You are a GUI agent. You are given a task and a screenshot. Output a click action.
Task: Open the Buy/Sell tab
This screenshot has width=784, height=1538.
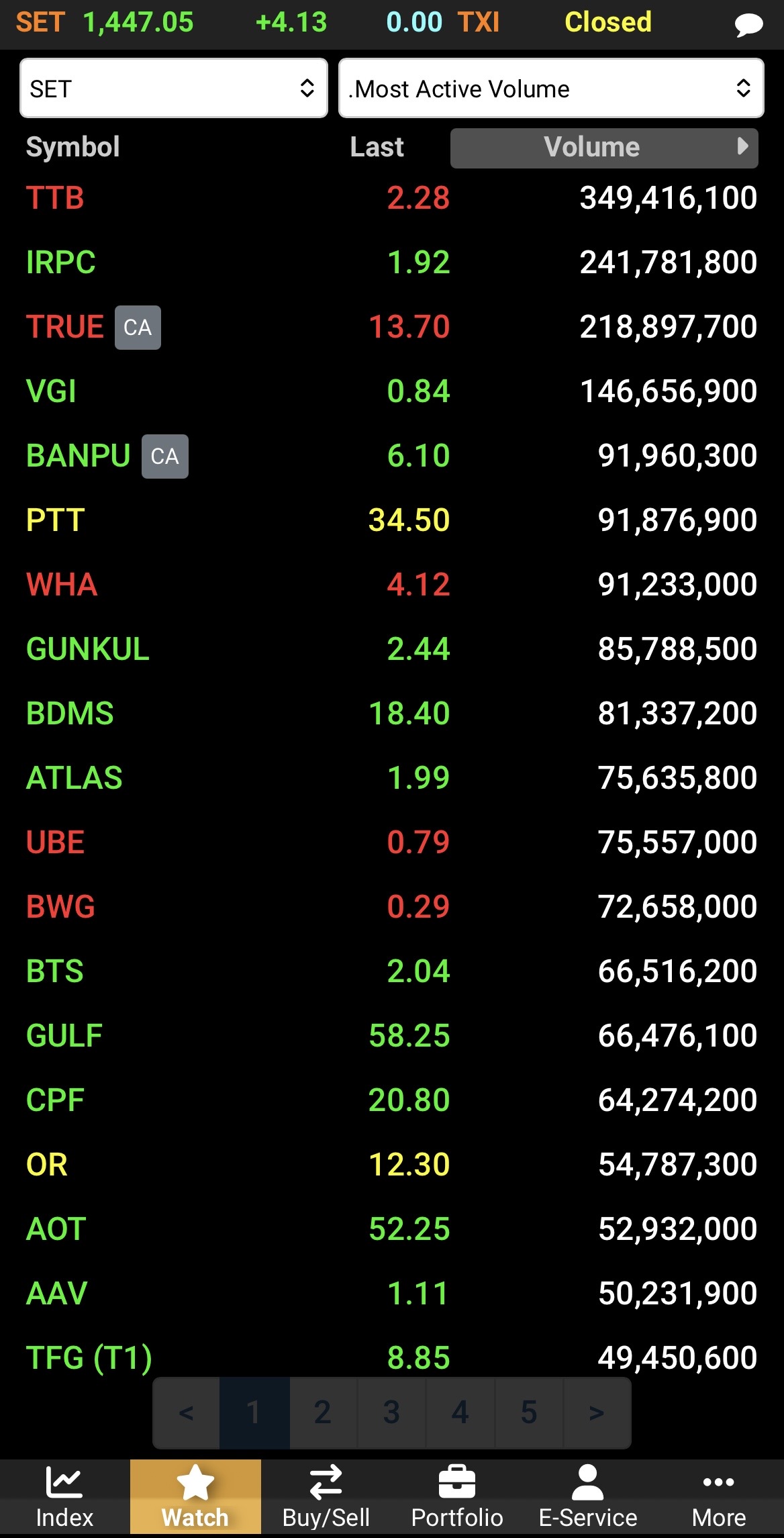coord(326,1497)
